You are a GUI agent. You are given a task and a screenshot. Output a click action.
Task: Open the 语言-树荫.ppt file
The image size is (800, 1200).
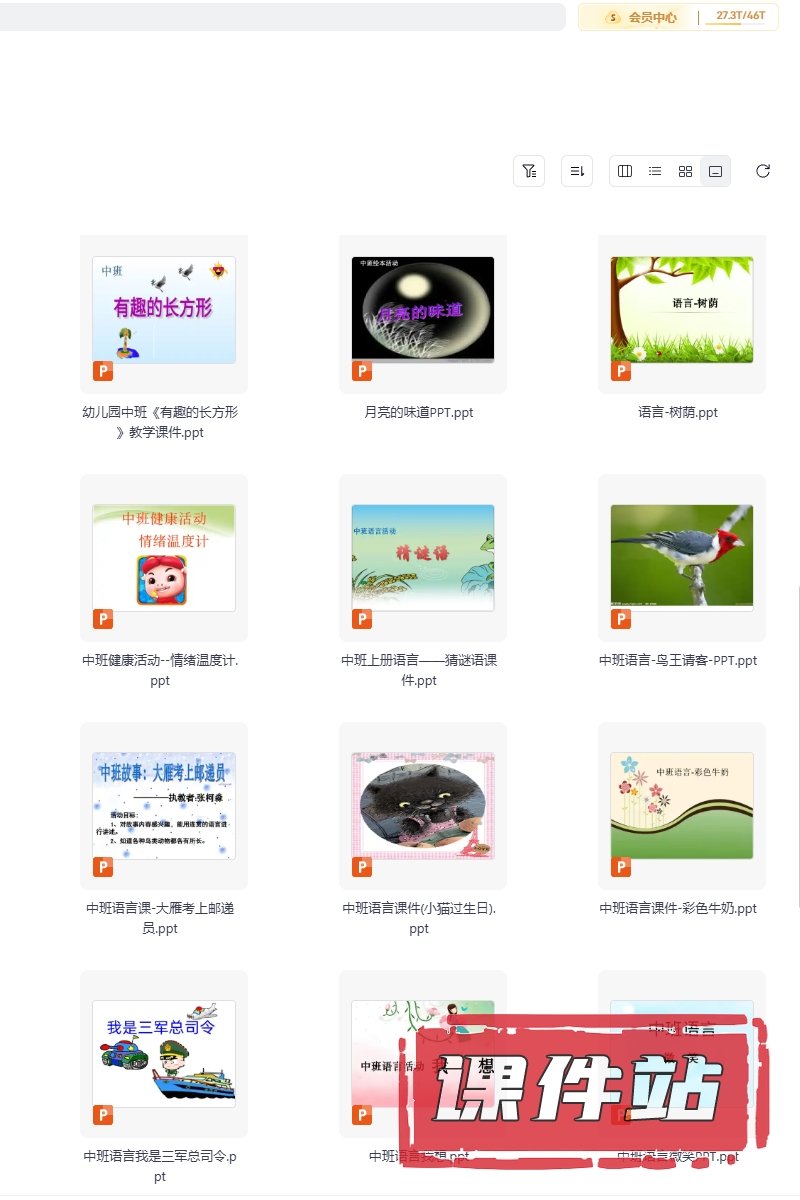pos(682,310)
